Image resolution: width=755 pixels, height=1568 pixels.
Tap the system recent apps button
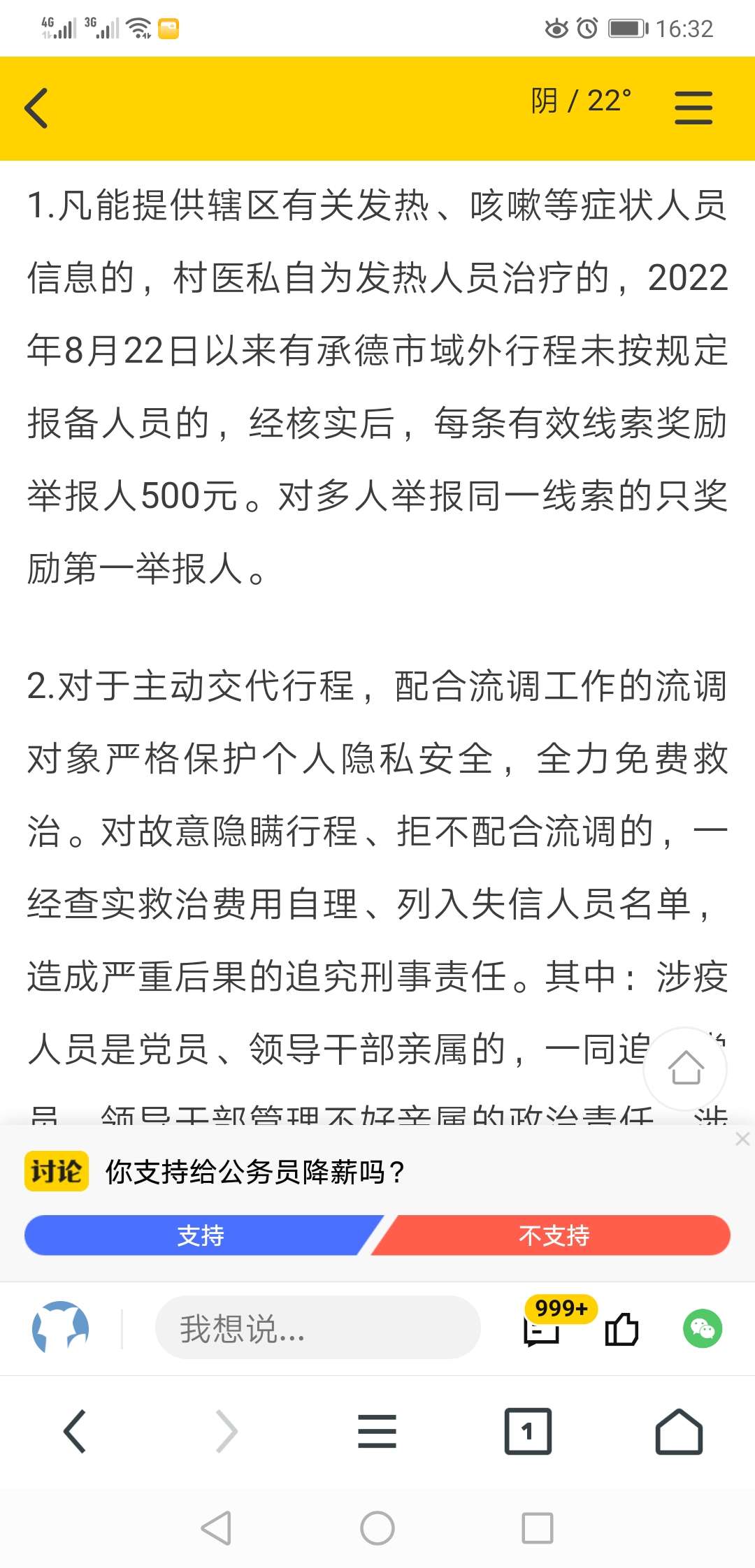(x=537, y=1528)
